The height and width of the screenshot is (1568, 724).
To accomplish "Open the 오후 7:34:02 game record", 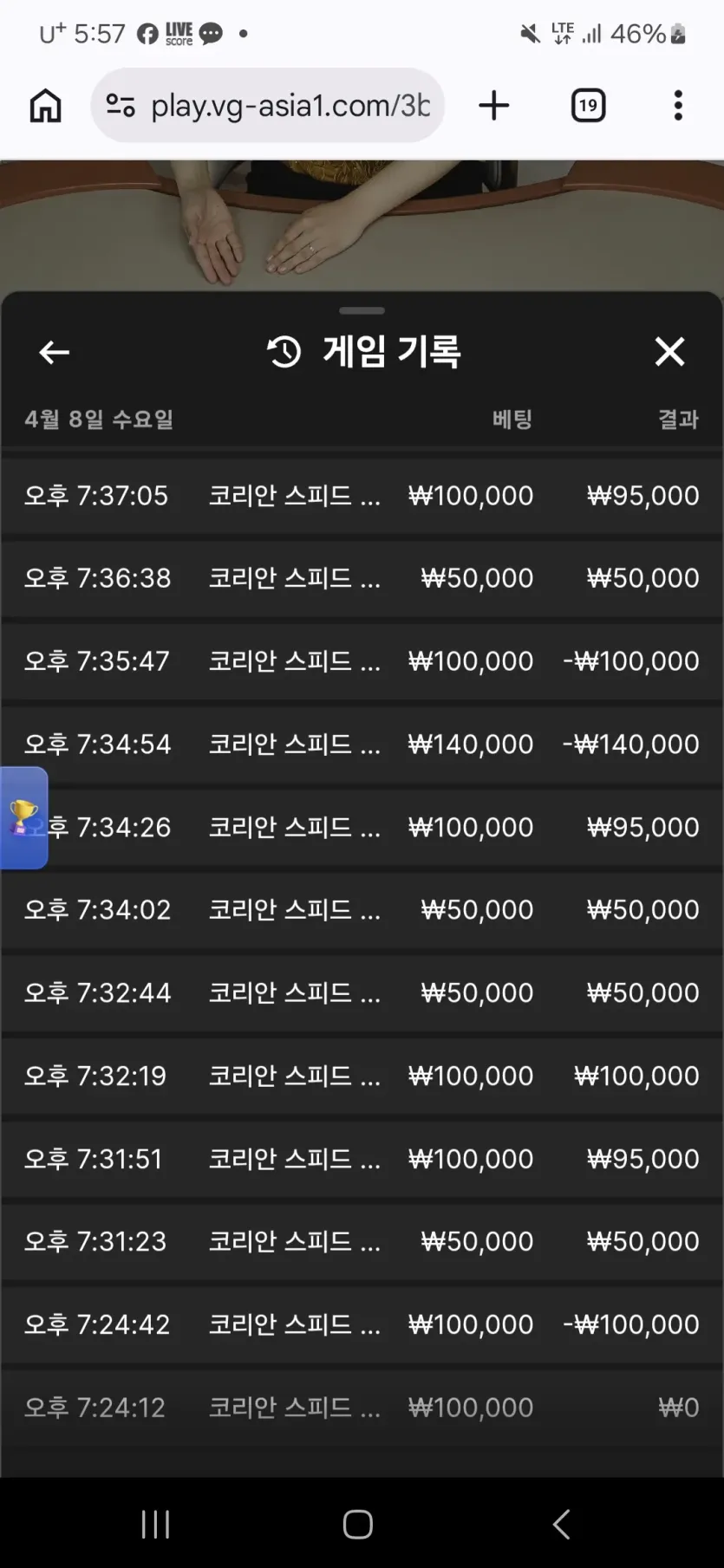I will click(362, 910).
